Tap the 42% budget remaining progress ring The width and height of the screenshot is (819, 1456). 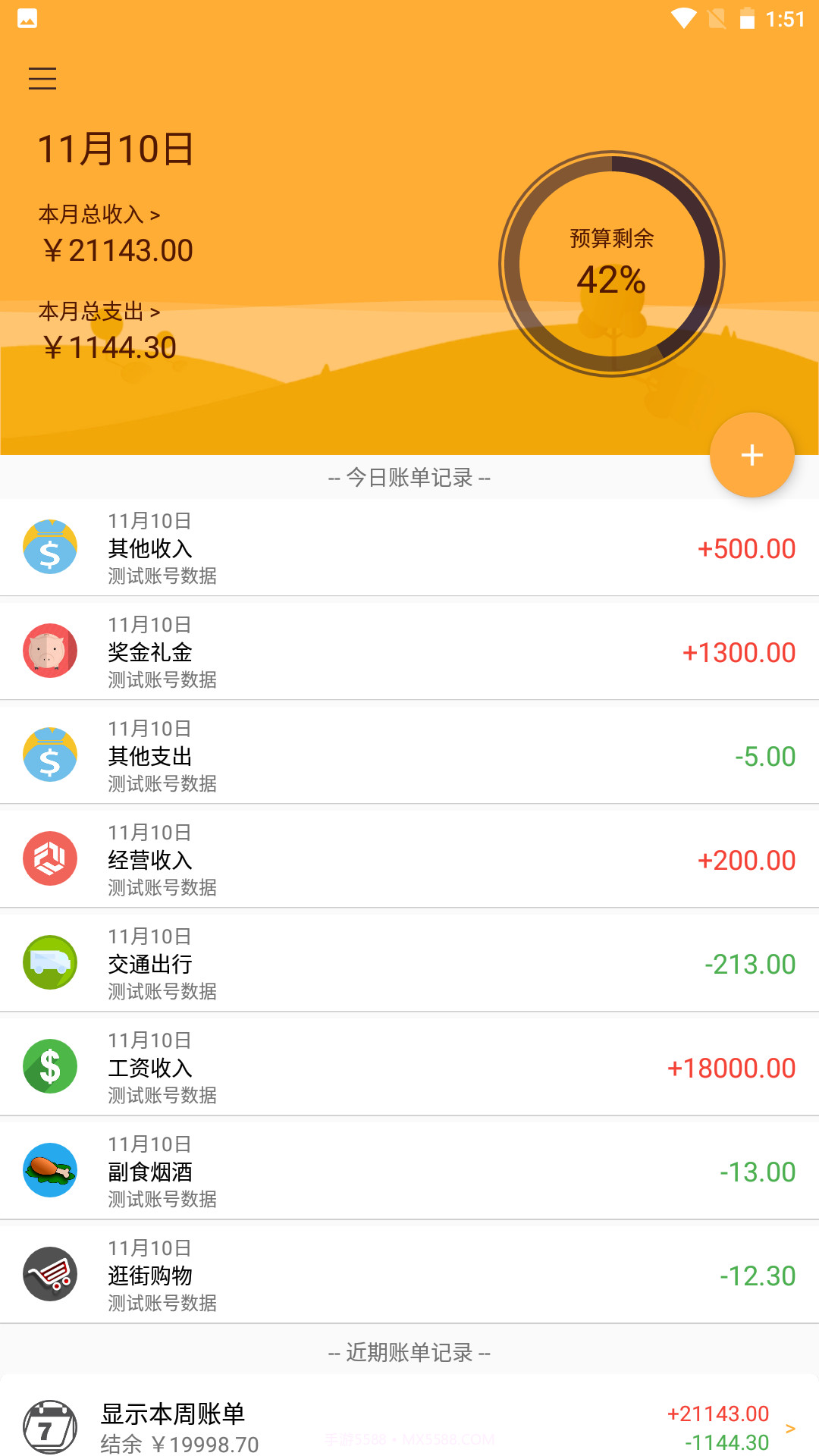pos(611,262)
